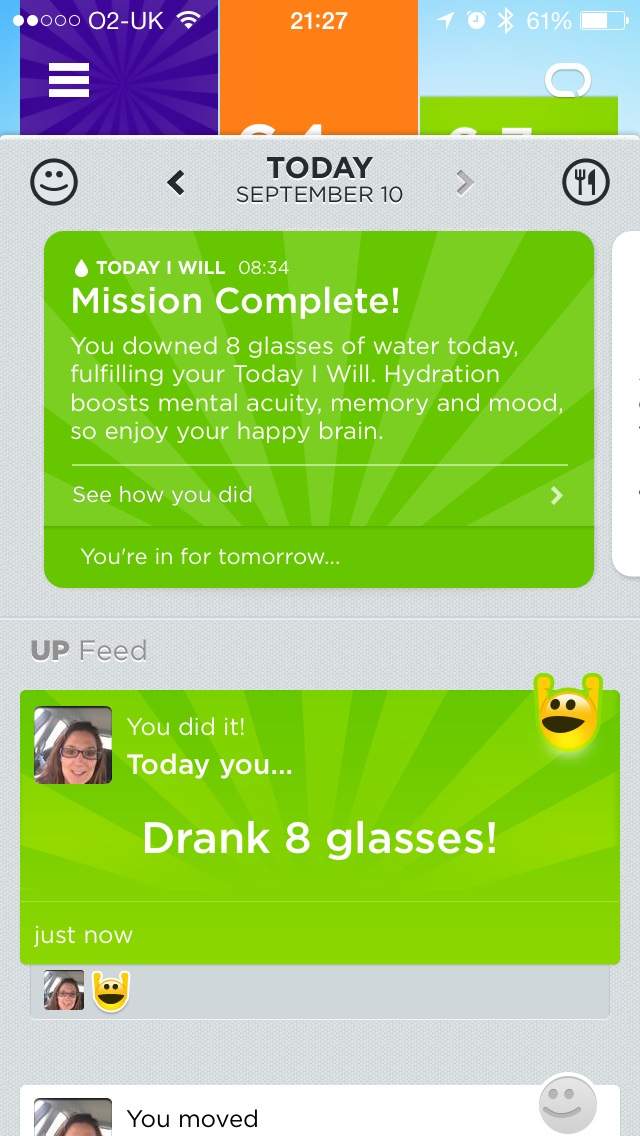Viewport: 640px width, 1136px height.
Task: Tap You're in for tomorrow
Action: [318, 557]
